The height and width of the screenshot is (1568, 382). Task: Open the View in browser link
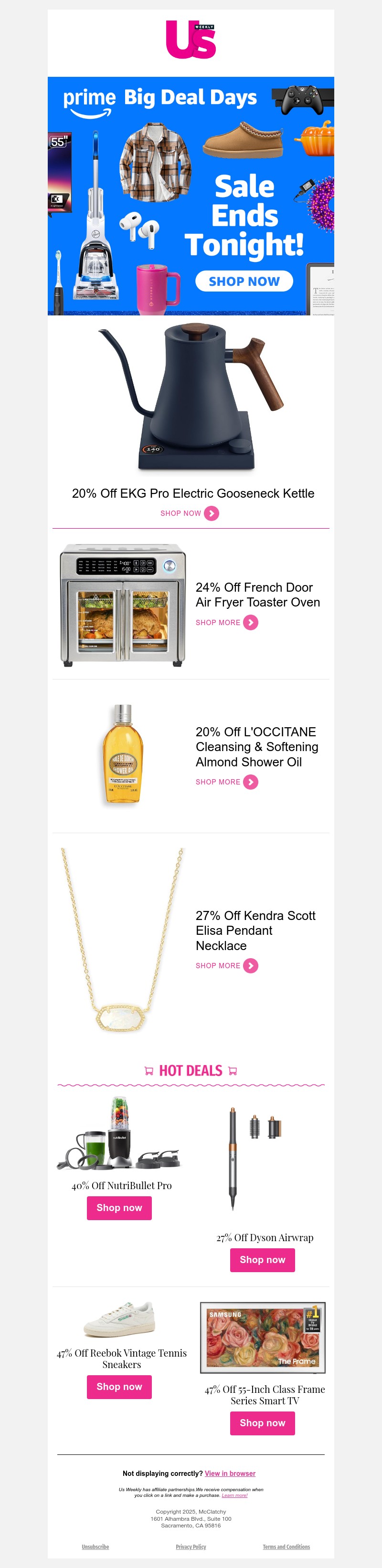pos(230,1473)
